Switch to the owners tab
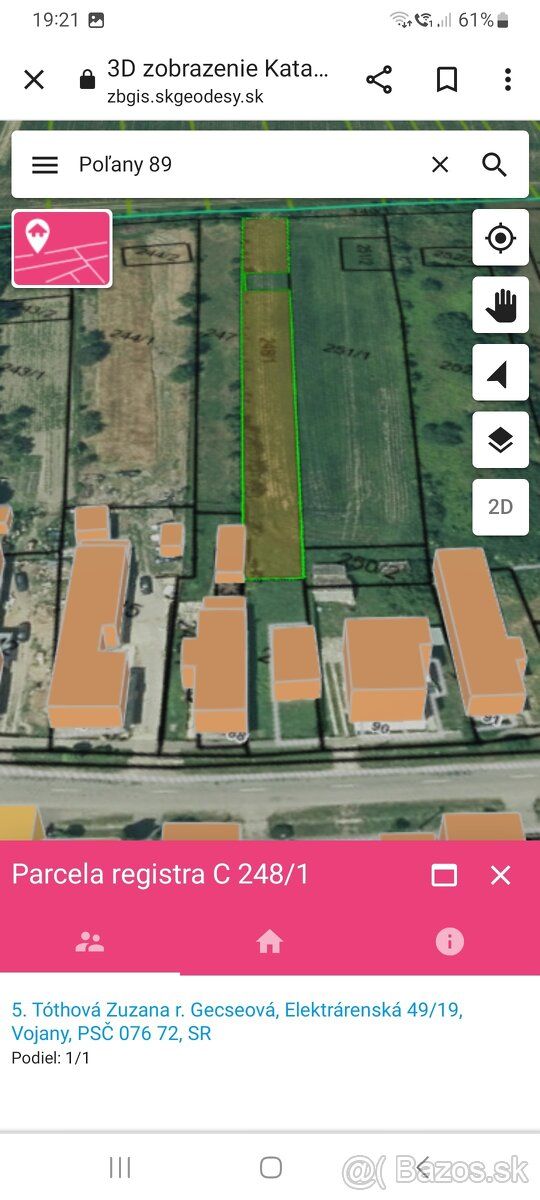This screenshot has height=1200, width=540. click(90, 942)
